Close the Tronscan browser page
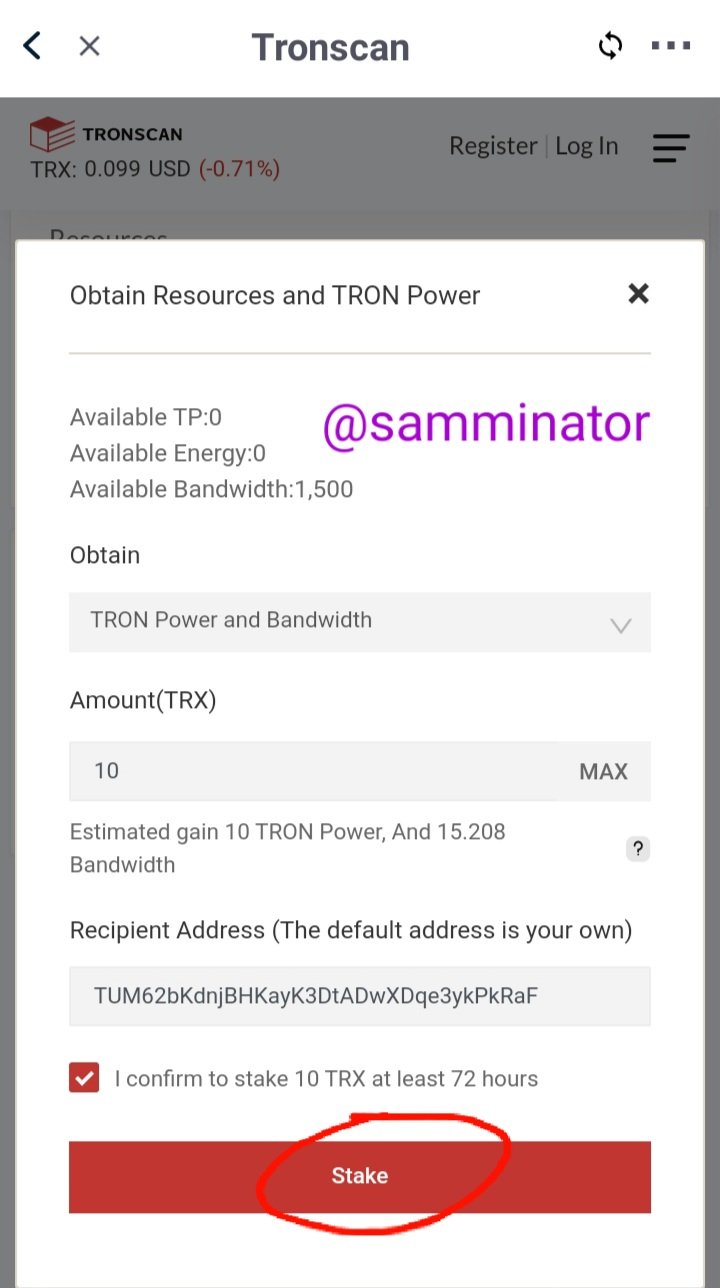The width and height of the screenshot is (720, 1288). tap(90, 46)
